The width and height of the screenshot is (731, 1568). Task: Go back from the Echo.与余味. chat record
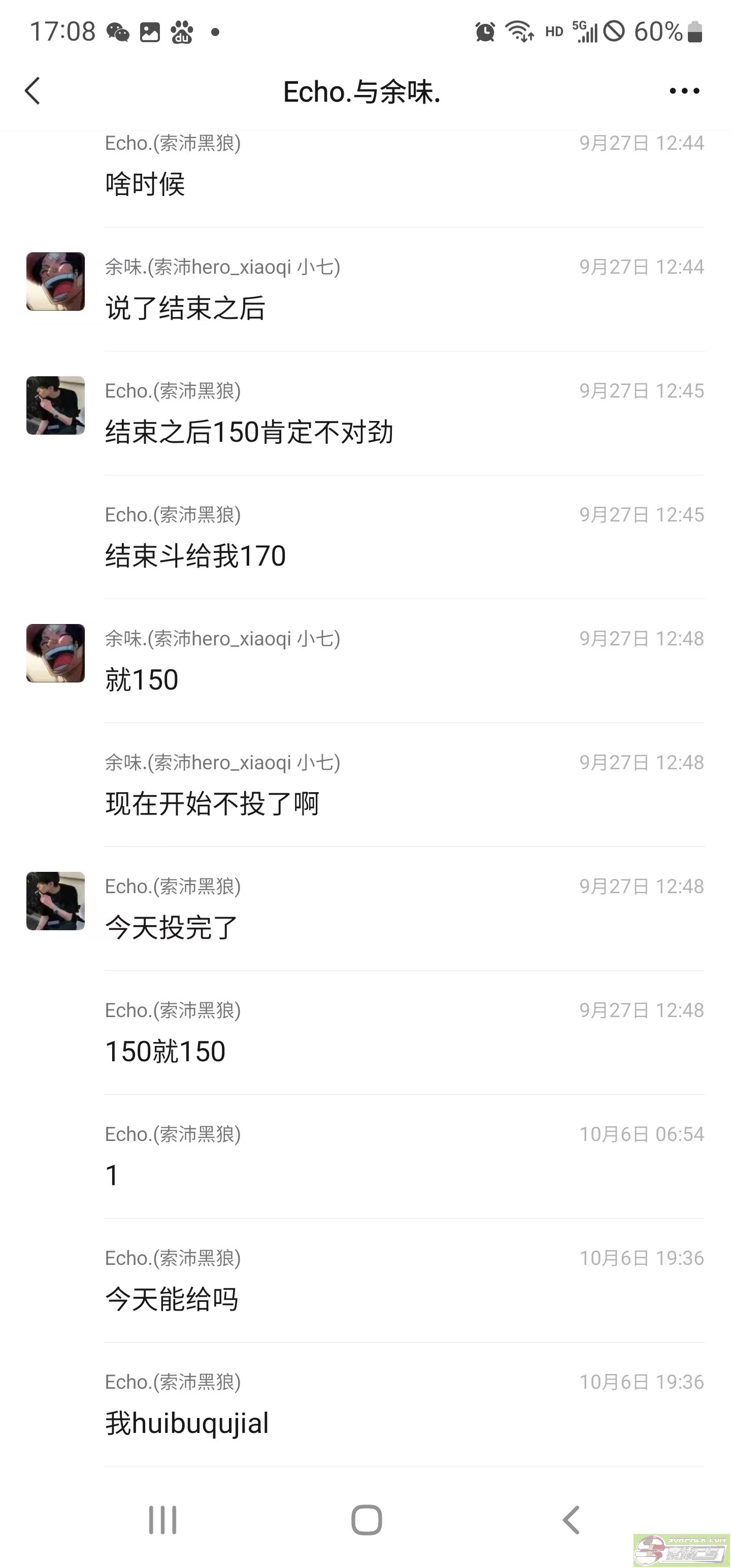[33, 91]
